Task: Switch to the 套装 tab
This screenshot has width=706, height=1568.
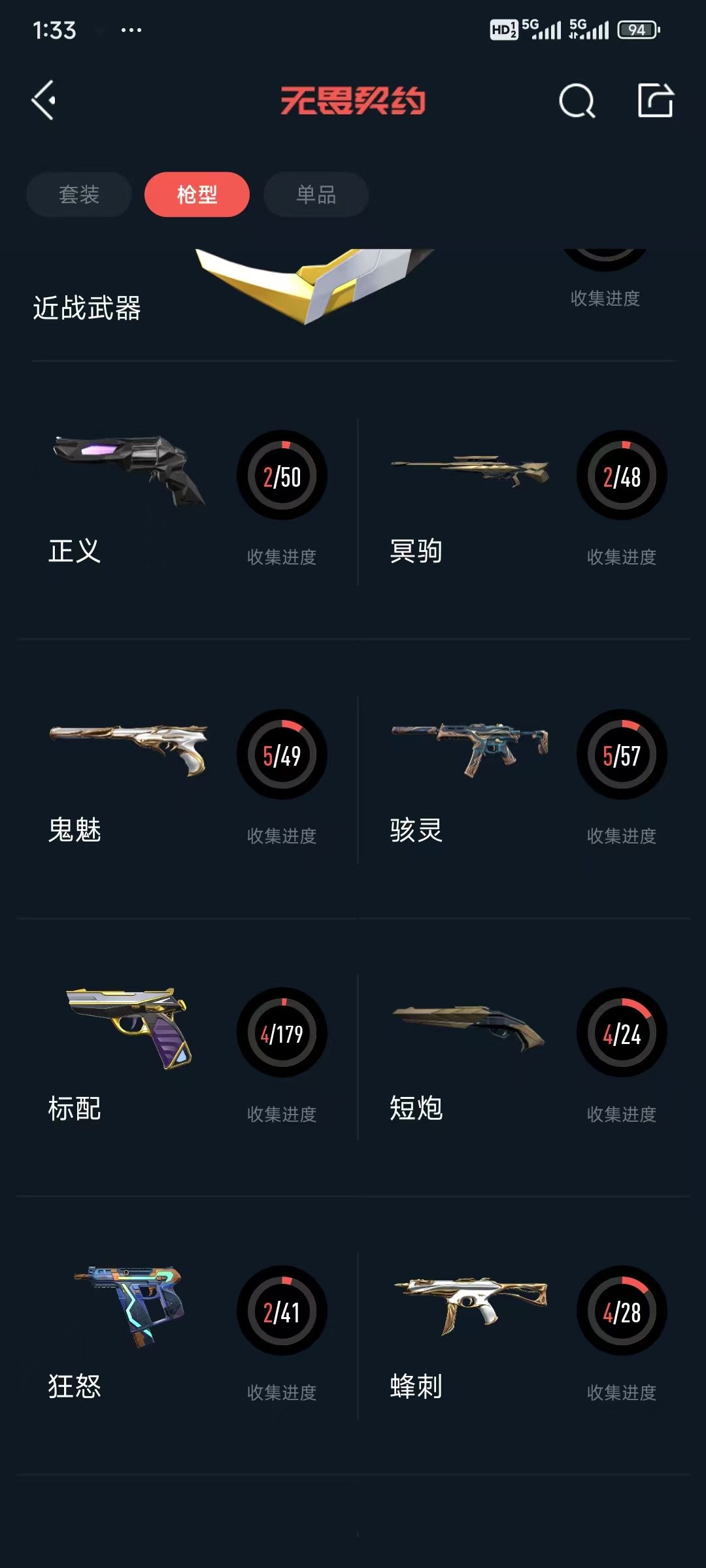Action: coord(78,193)
